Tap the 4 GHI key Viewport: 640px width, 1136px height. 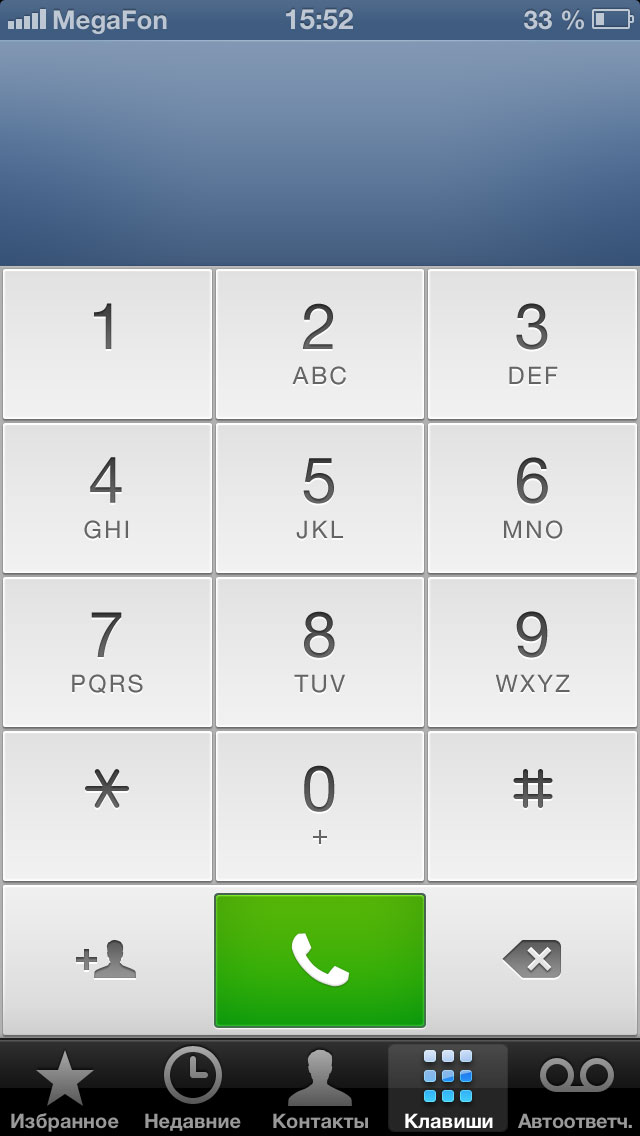point(107,498)
